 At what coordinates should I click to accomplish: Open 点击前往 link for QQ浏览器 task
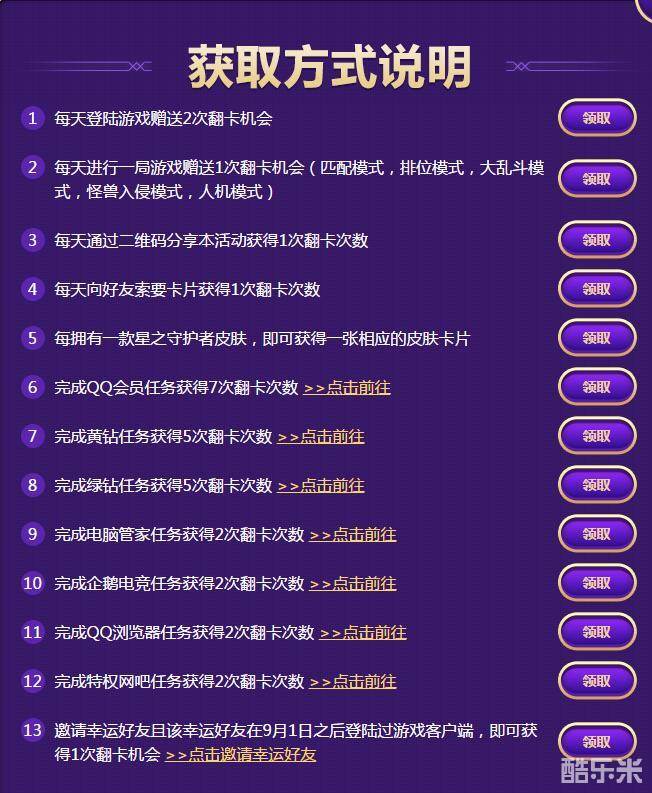pyautogui.click(x=363, y=633)
